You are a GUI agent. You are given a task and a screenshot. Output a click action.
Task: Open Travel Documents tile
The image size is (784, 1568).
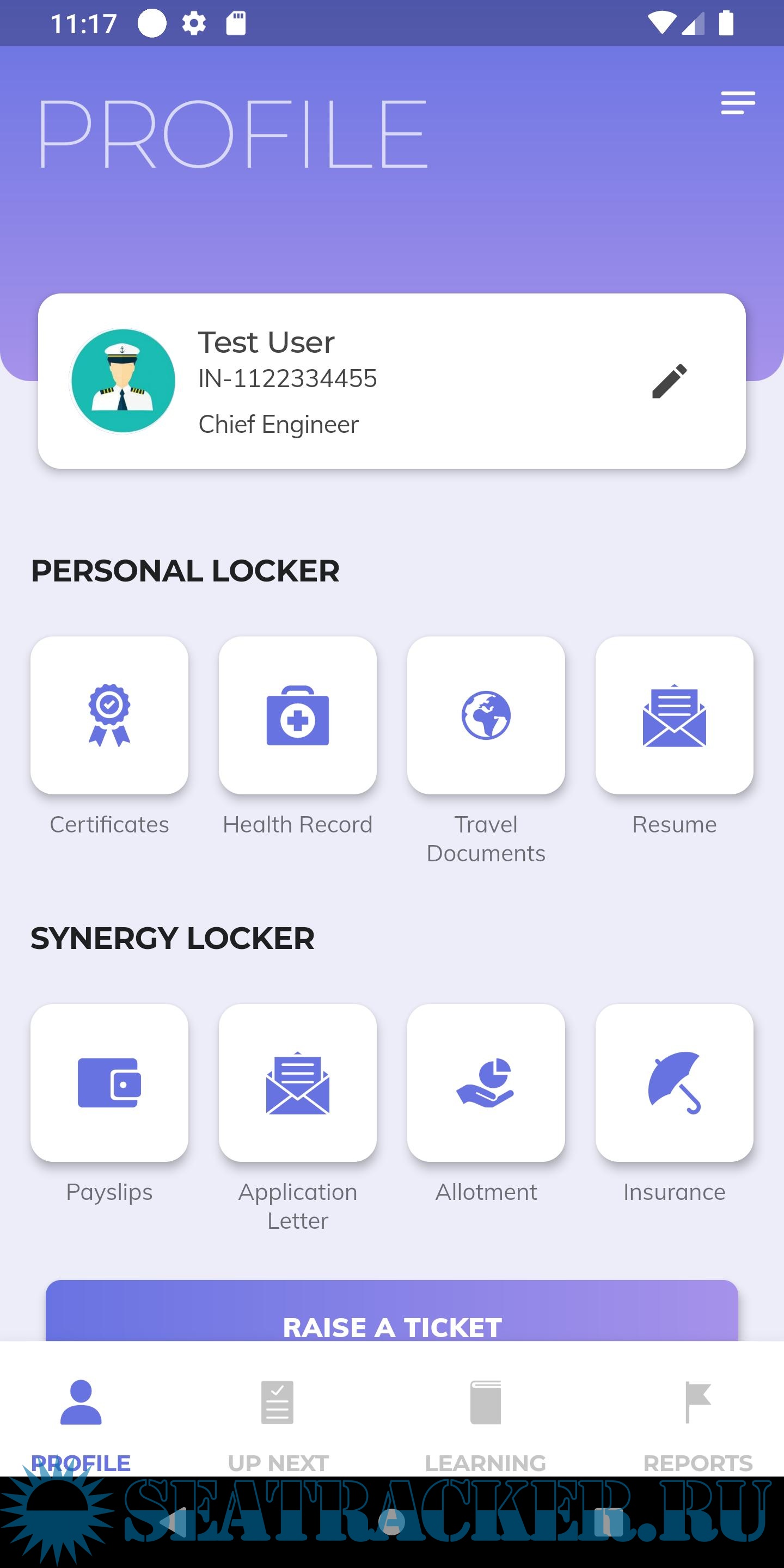pos(486,716)
